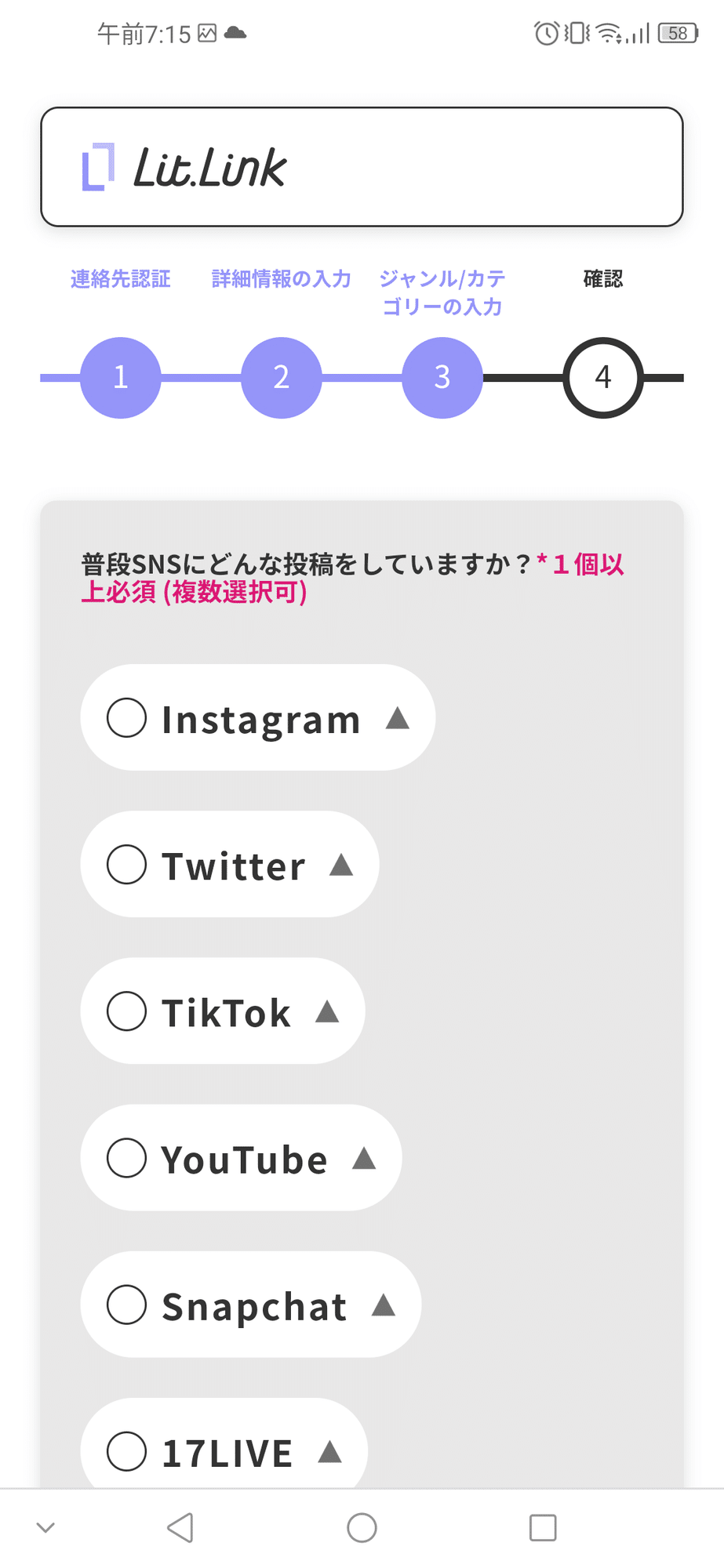Select the Twitter radio button
This screenshot has height=1568, width=724.
(x=127, y=865)
